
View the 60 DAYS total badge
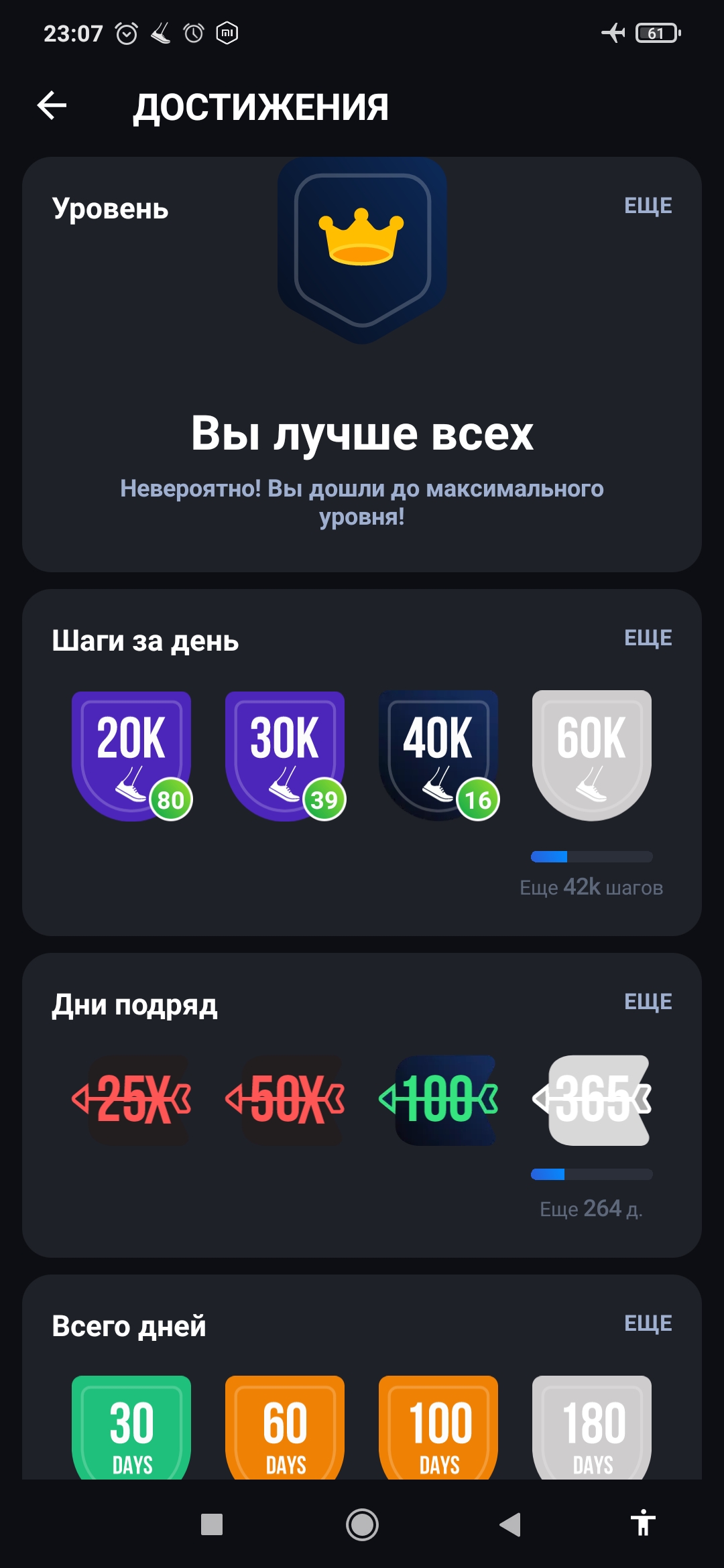(285, 1427)
